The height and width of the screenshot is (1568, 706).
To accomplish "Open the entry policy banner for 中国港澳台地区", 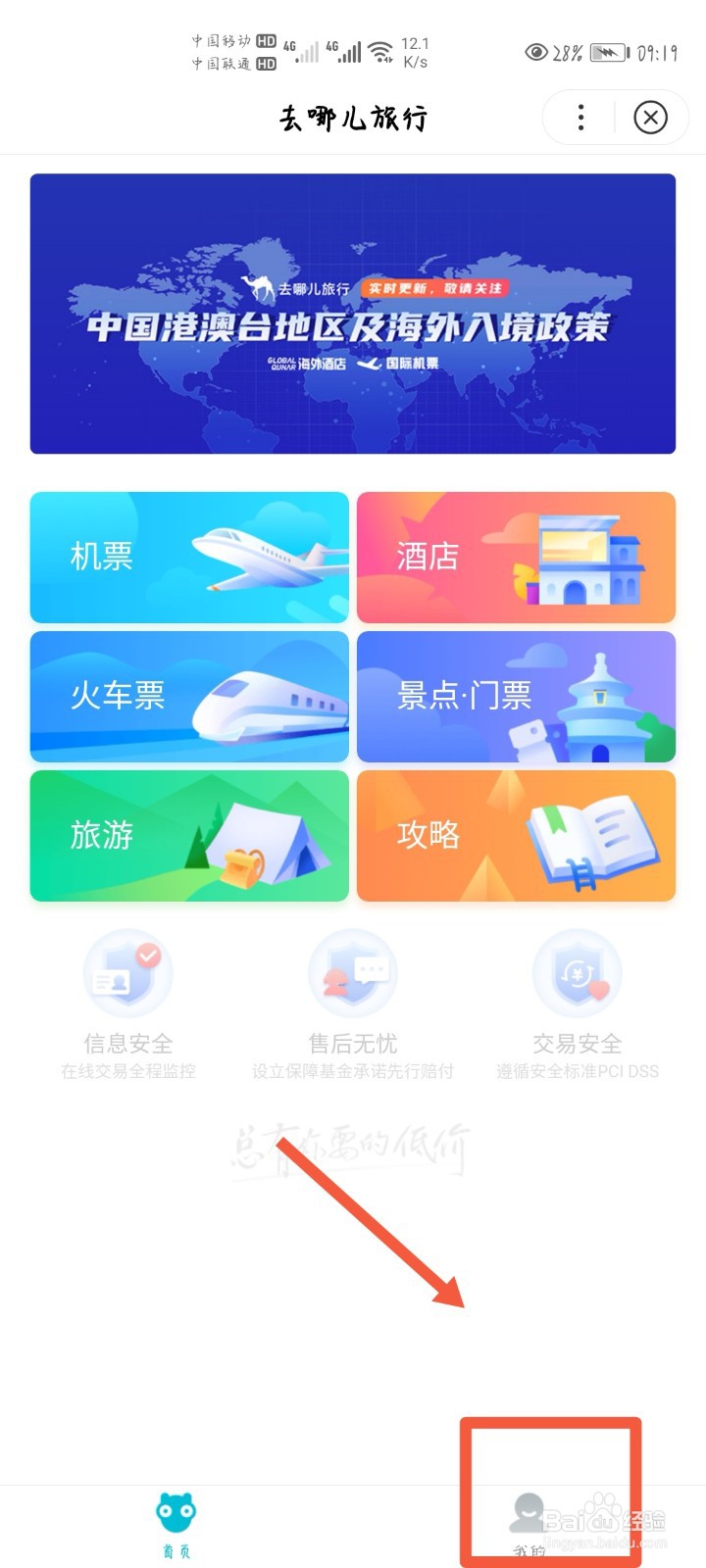I will [353, 314].
